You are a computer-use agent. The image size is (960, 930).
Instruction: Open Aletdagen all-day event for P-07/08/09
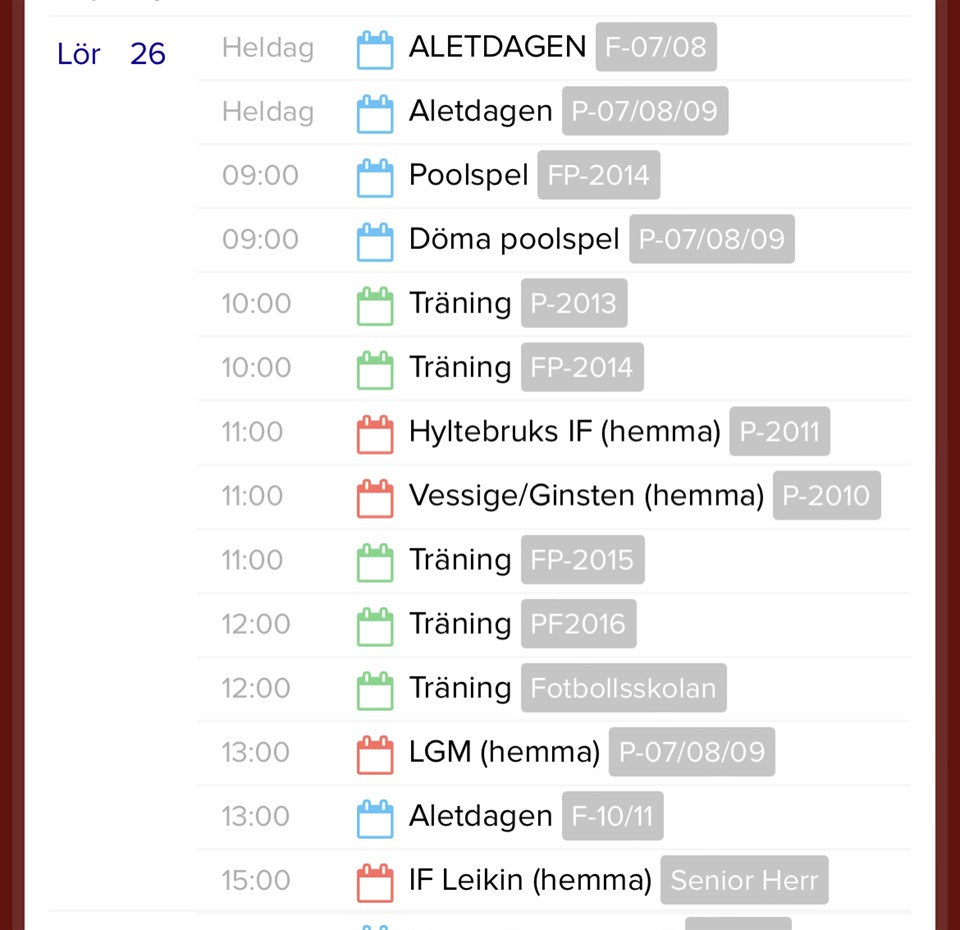tap(480, 111)
